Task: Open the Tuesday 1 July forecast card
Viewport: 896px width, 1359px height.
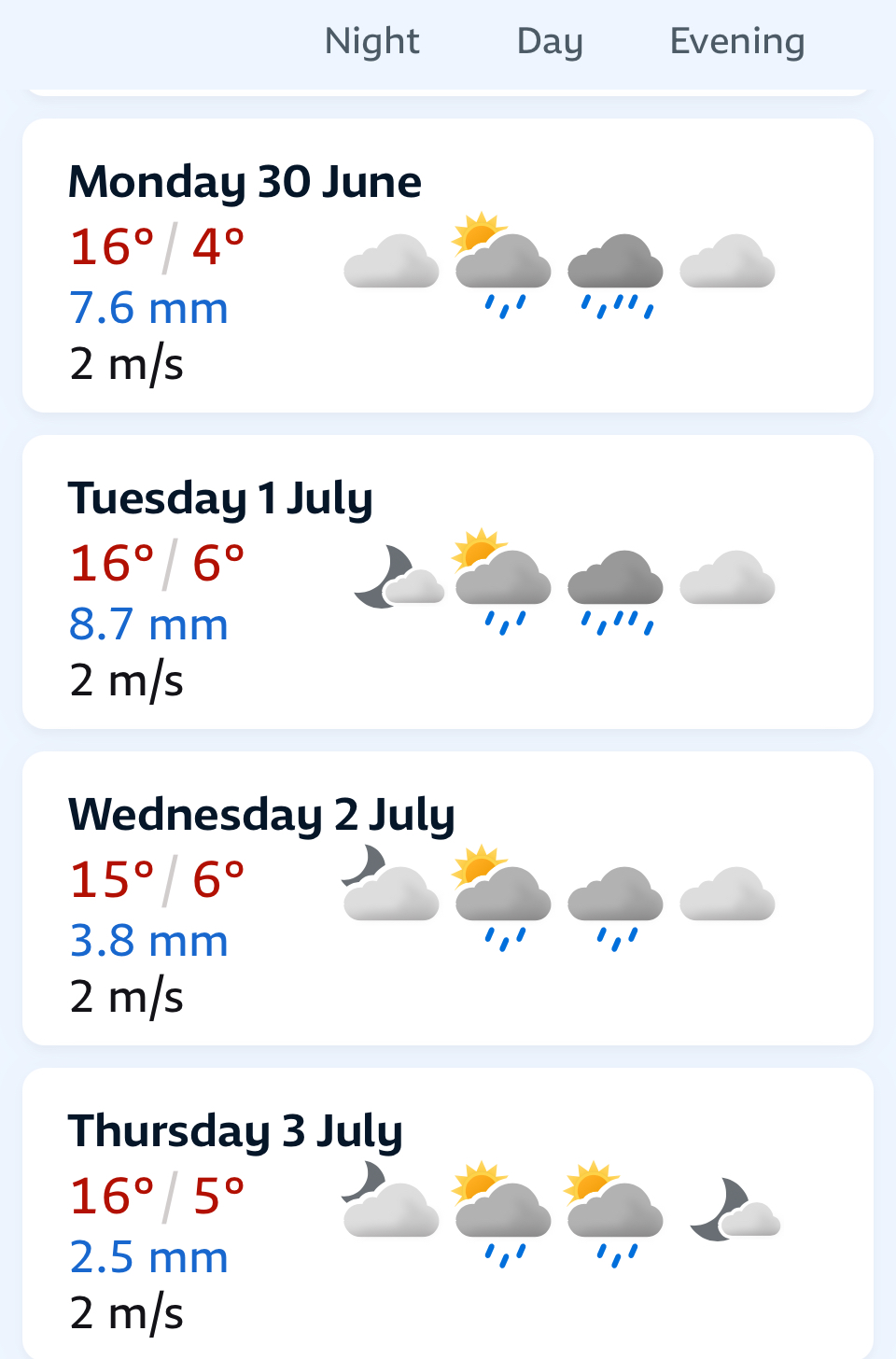Action: point(448,582)
